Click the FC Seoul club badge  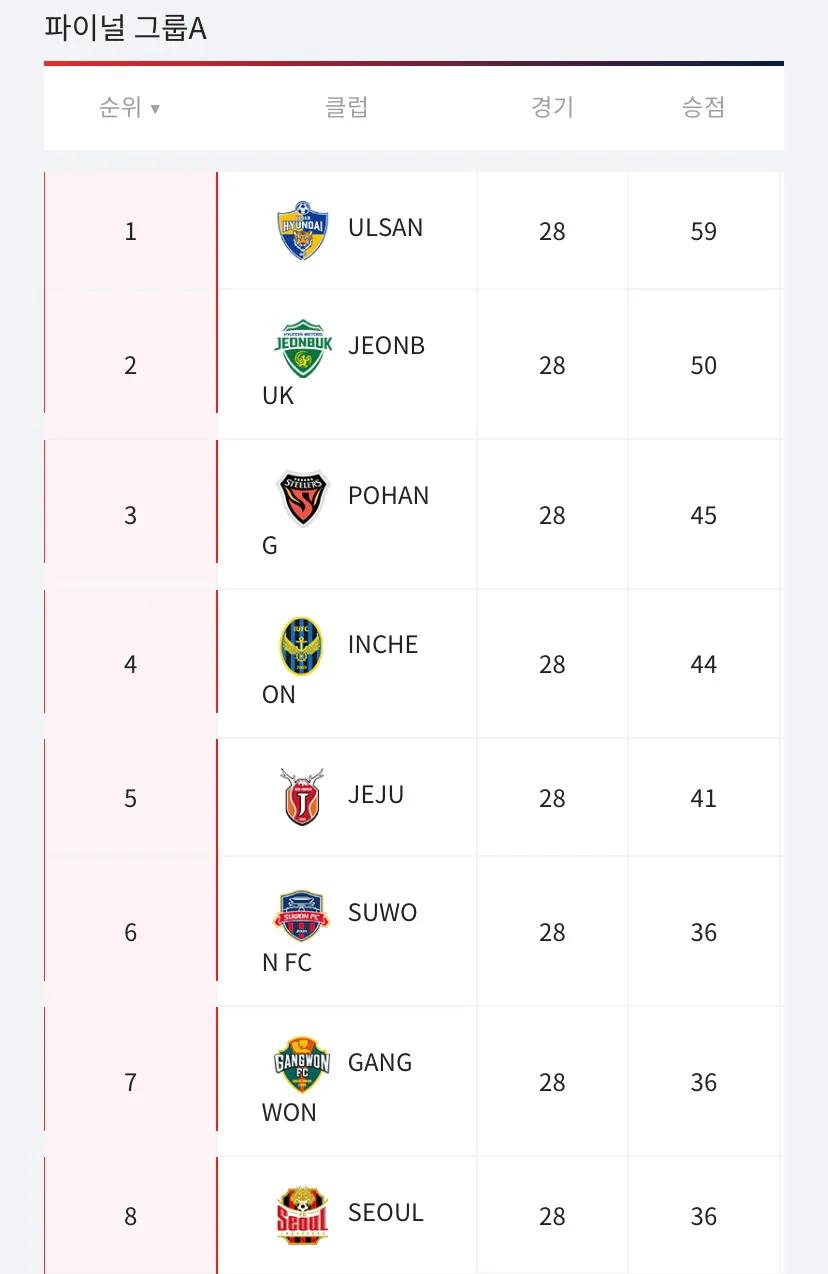pyautogui.click(x=302, y=1216)
